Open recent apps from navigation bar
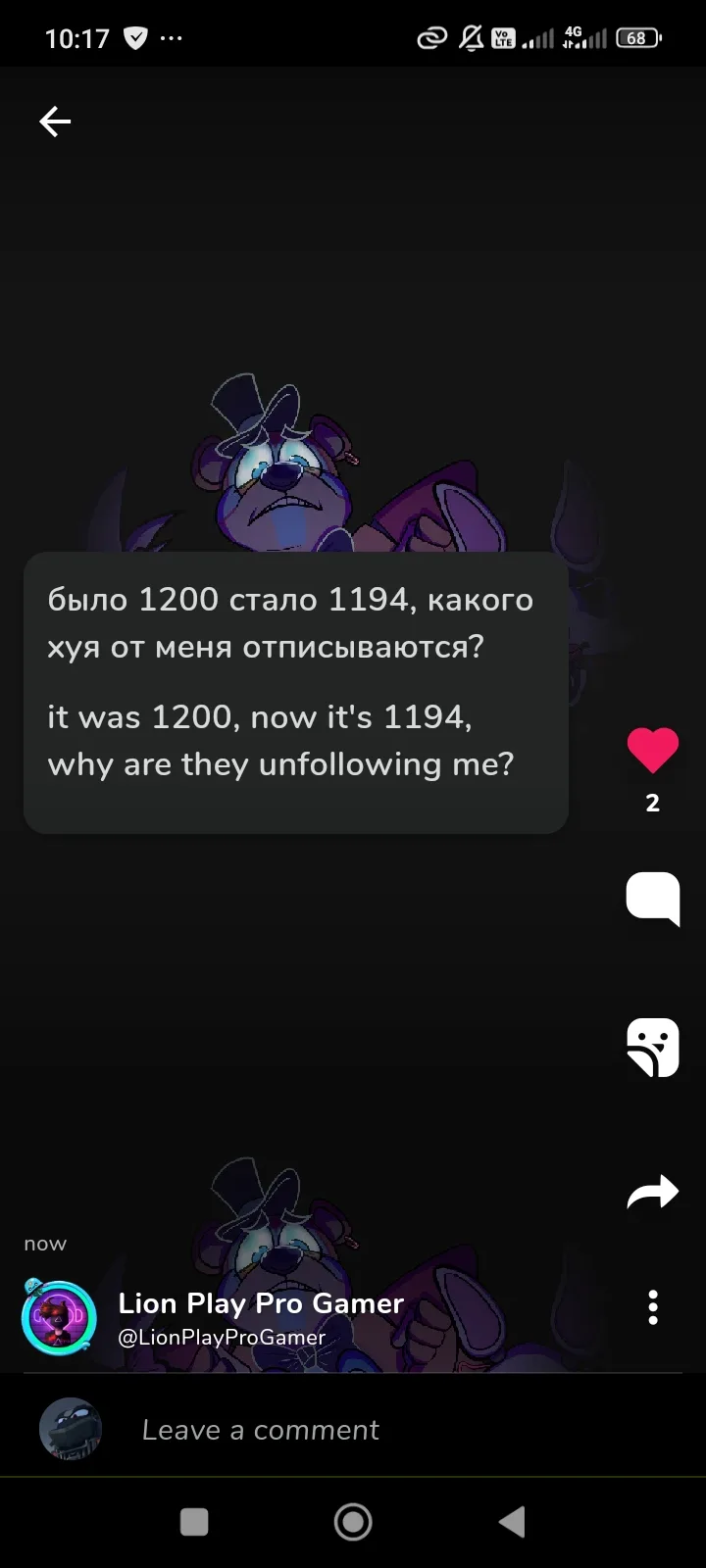706x1568 pixels. pyautogui.click(x=194, y=1522)
